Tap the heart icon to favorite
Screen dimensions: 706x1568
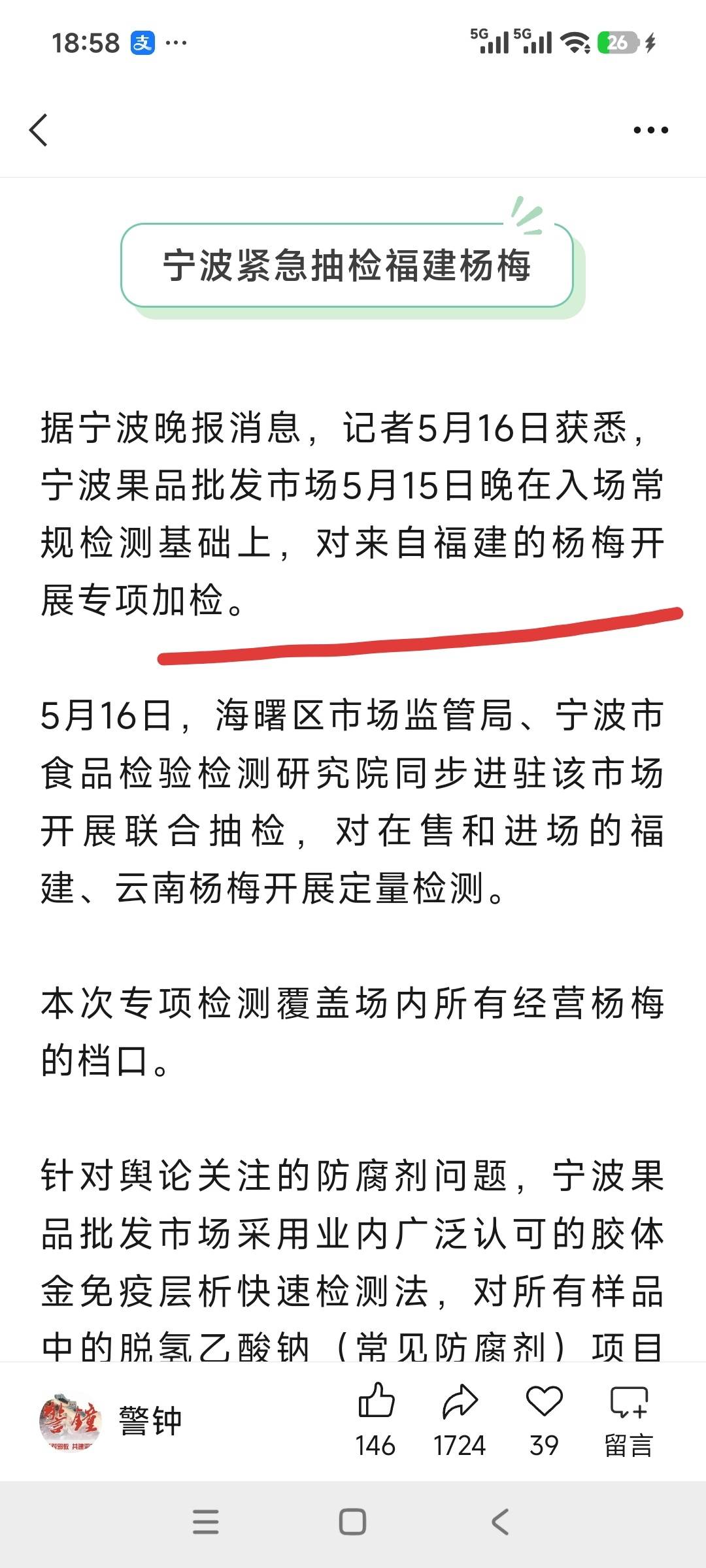544,1420
